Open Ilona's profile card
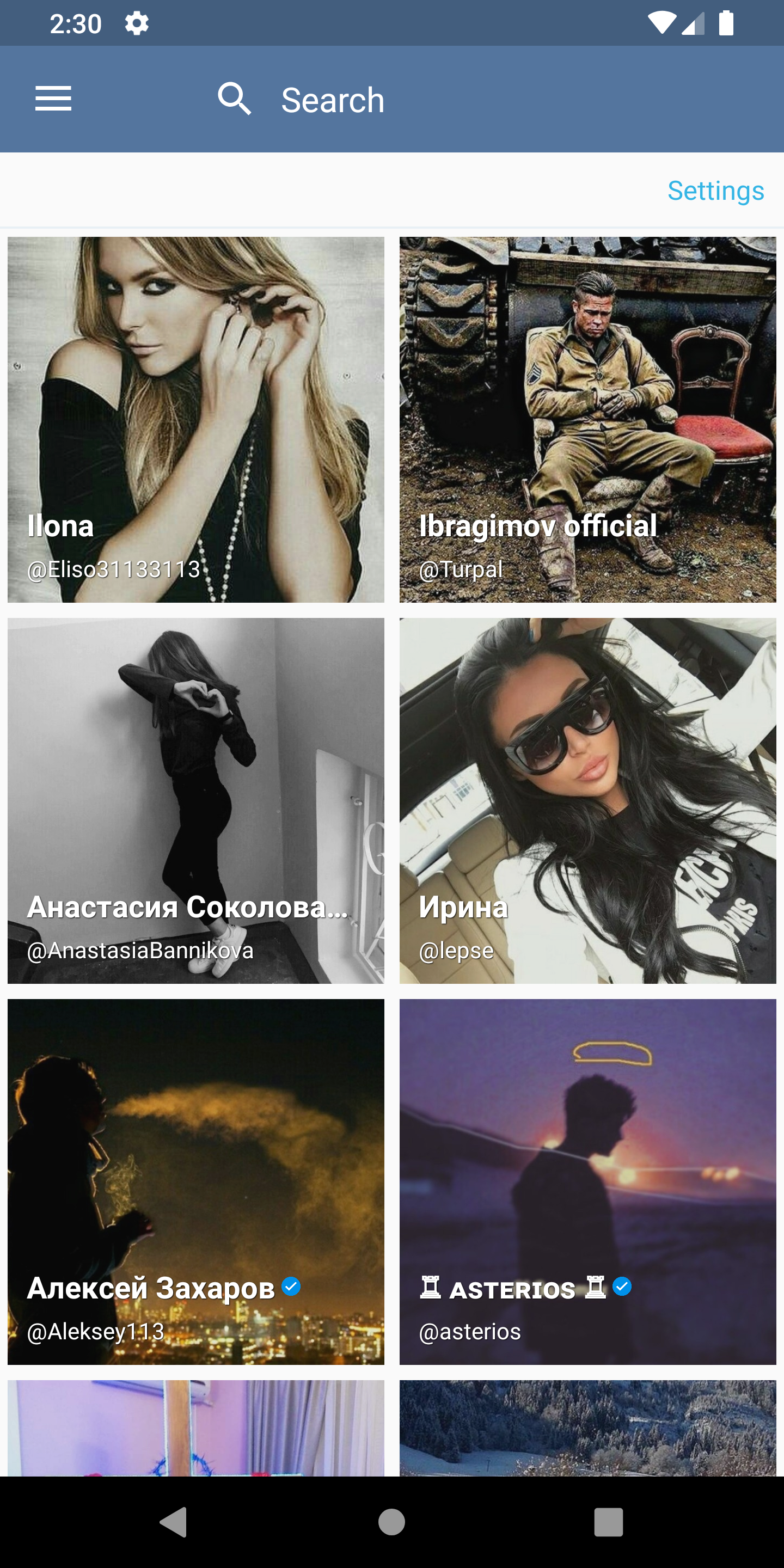This screenshot has height=1568, width=784. point(196,420)
